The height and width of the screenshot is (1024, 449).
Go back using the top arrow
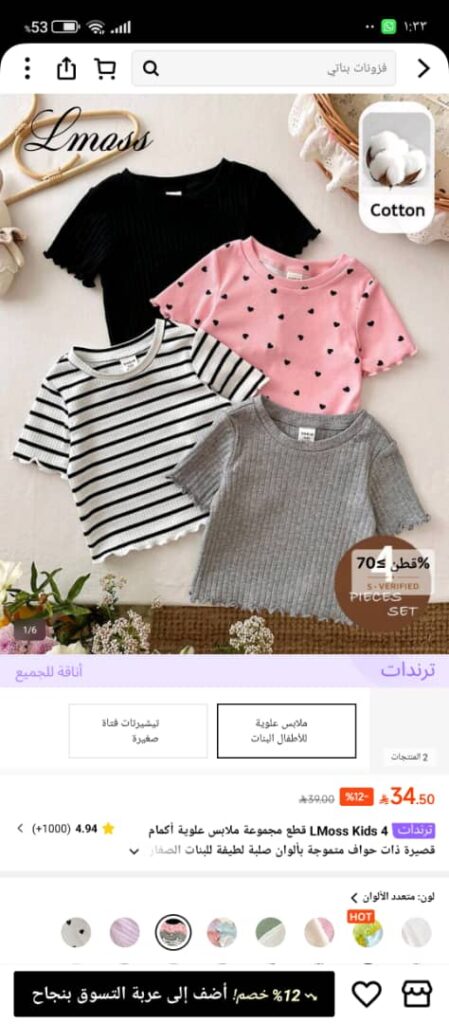(424, 69)
